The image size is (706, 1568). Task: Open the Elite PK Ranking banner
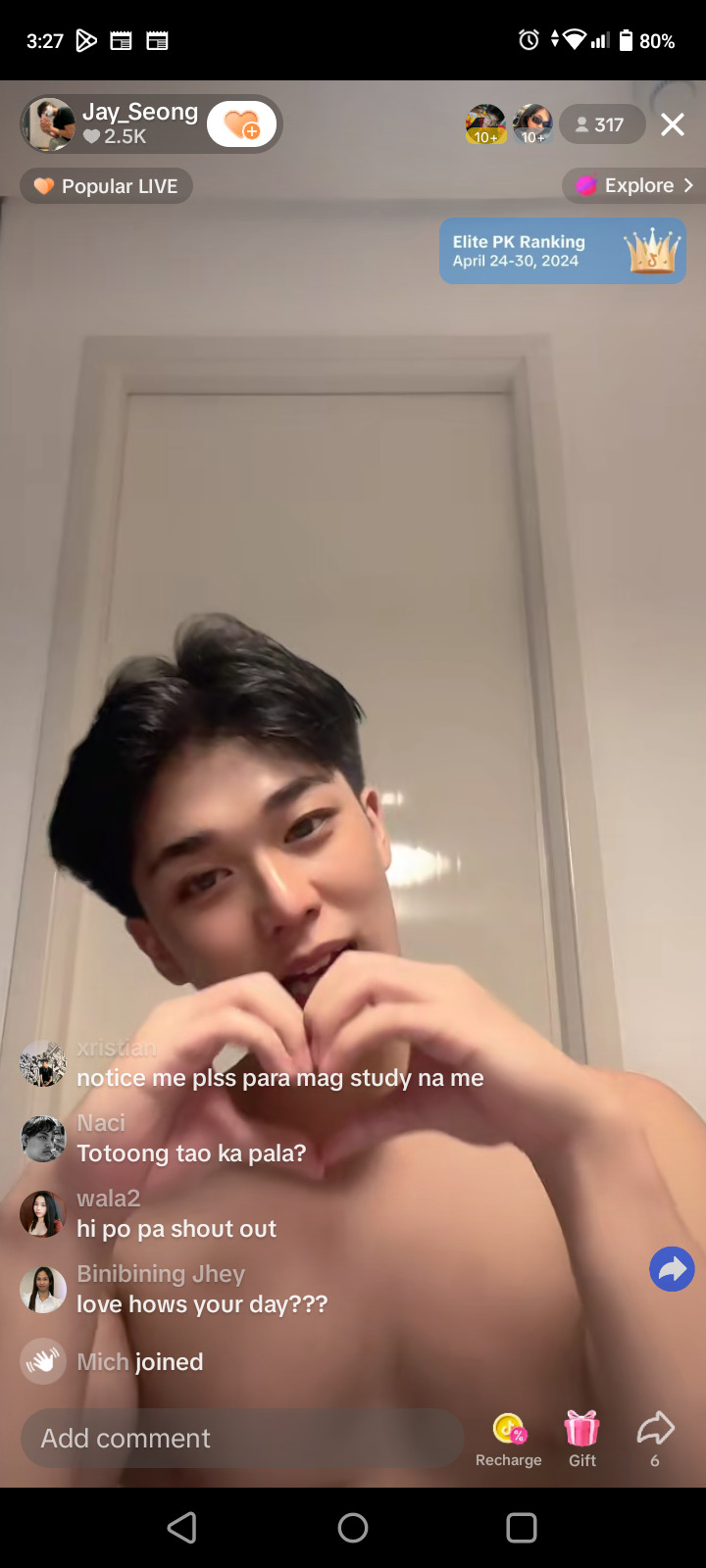pyautogui.click(x=562, y=251)
